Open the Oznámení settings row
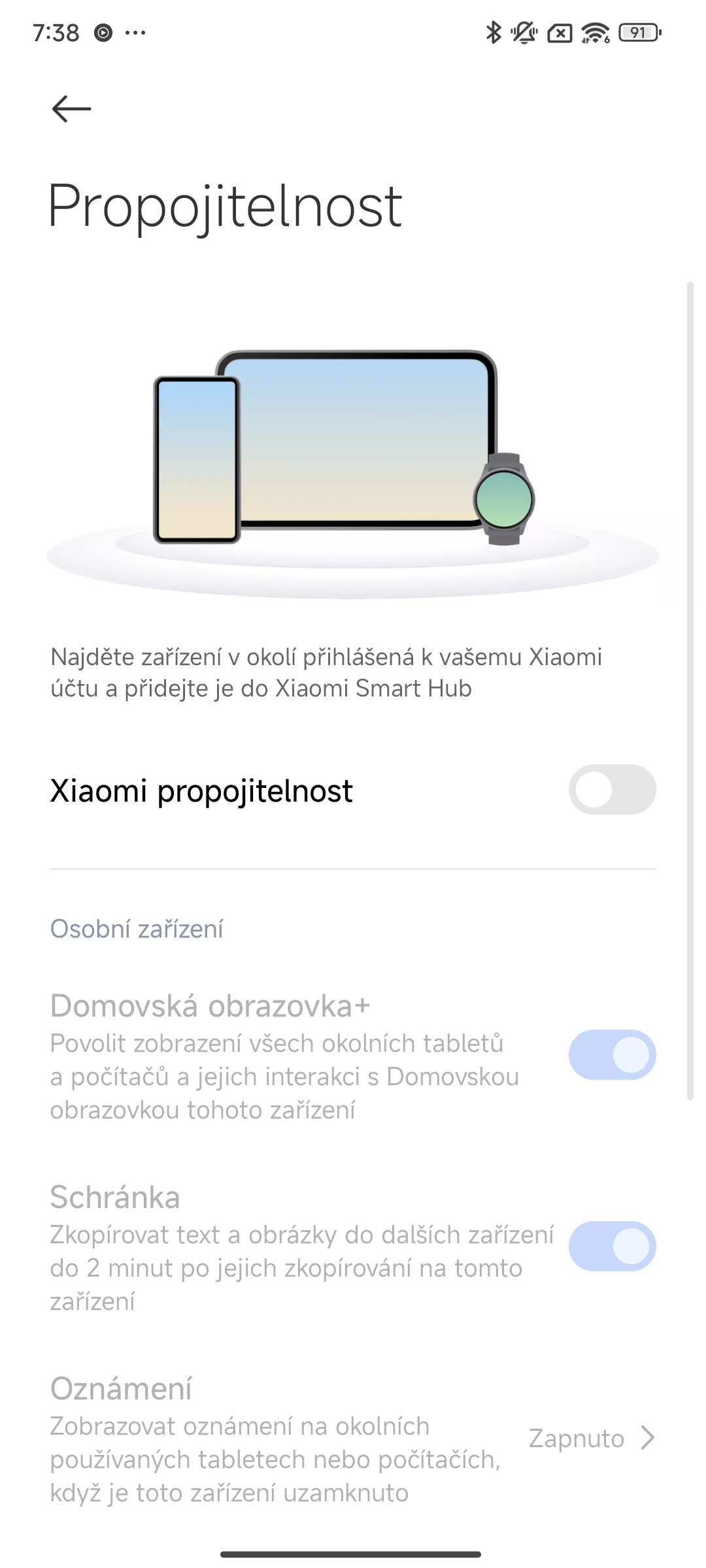706x1568 pixels. tap(353, 1439)
